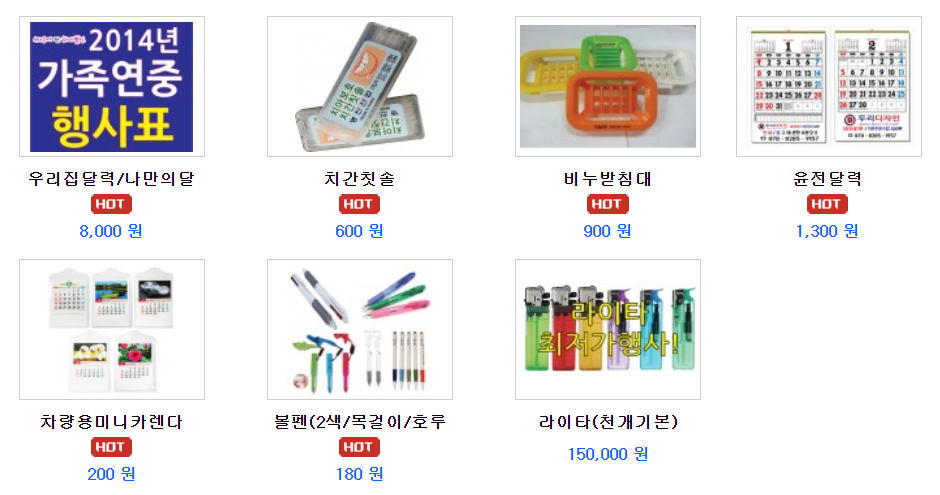Viewport: 940px width, 495px height.
Task: View the 볼펜(2색/목걸이/호루 product image
Action: click(x=360, y=330)
